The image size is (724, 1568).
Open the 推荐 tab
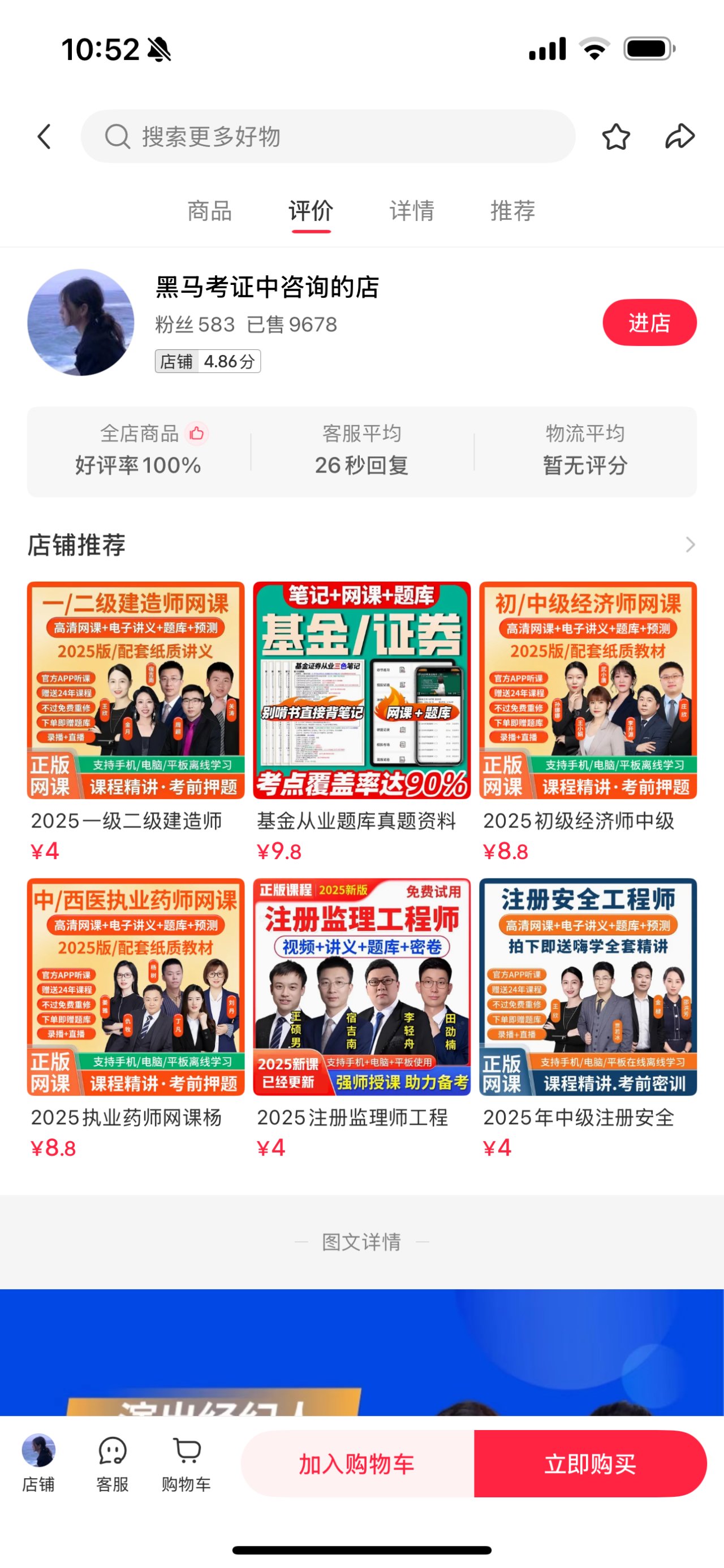(511, 212)
